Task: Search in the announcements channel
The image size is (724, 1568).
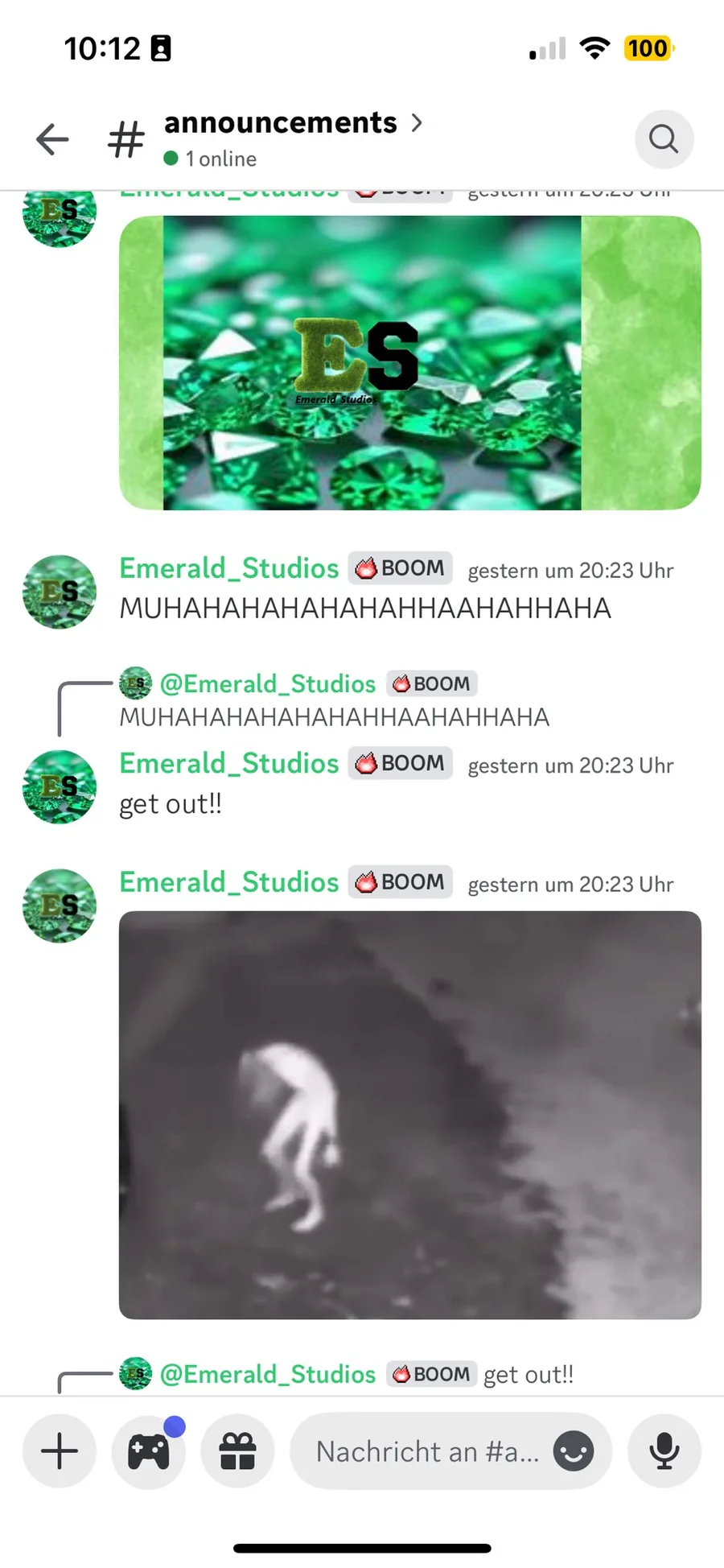Action: point(664,139)
